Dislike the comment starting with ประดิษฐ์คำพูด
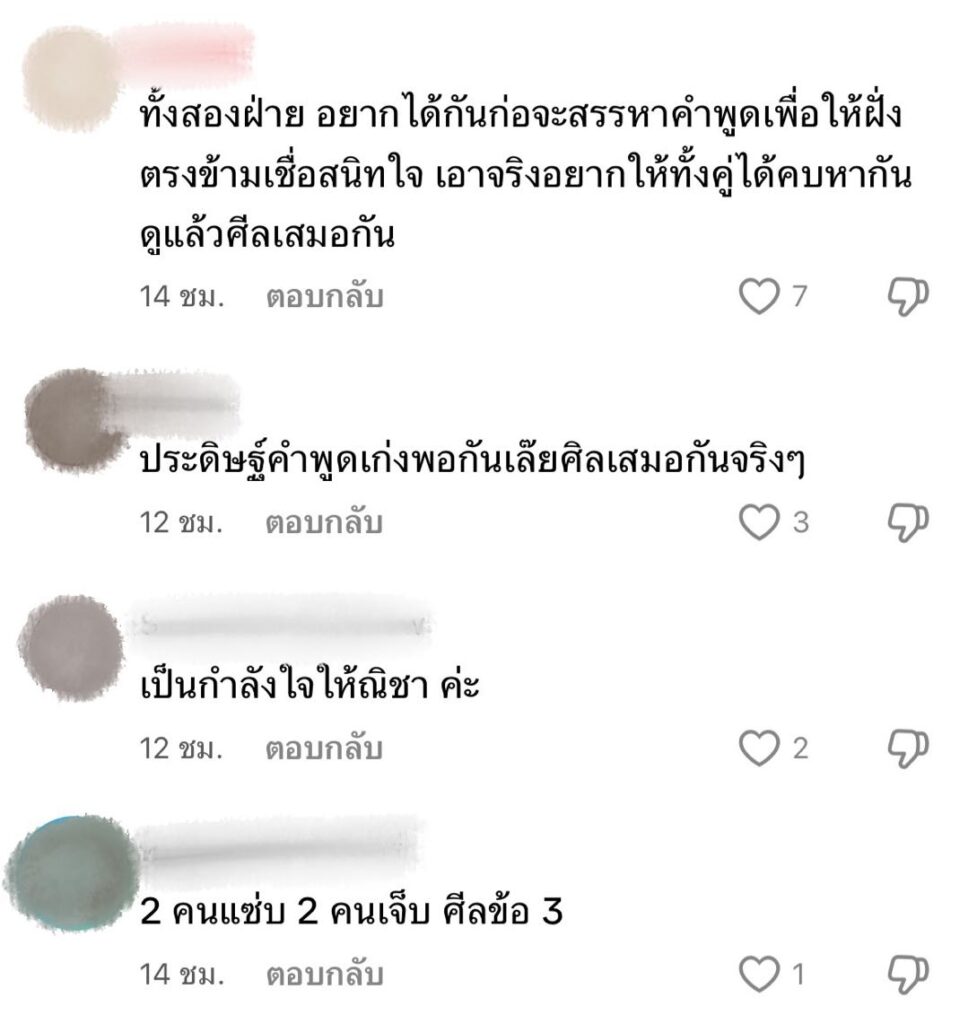Image resolution: width=968 pixels, height=1024 pixels. (908, 522)
